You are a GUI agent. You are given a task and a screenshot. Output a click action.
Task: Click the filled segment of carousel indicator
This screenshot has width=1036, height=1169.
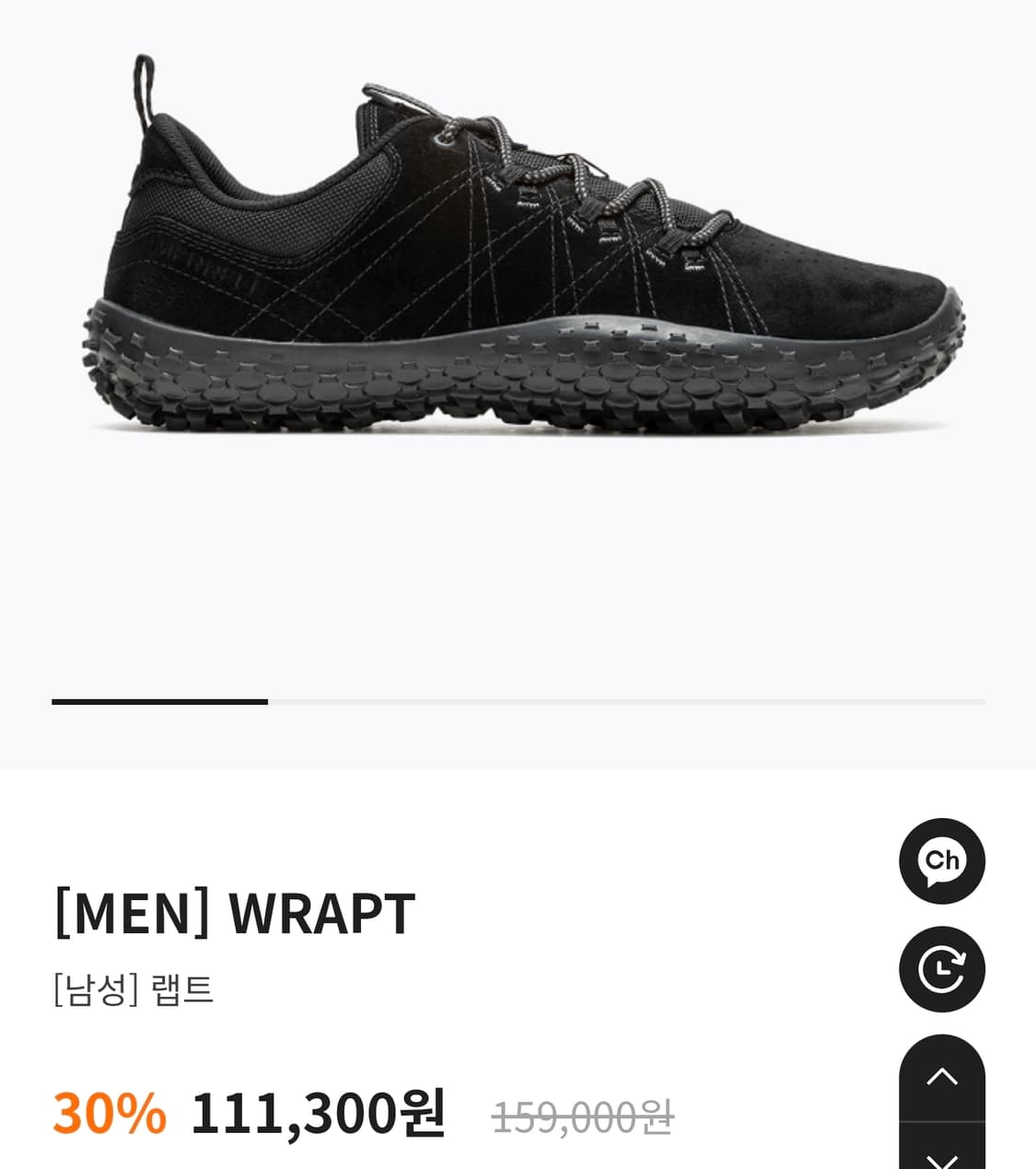pos(161,703)
